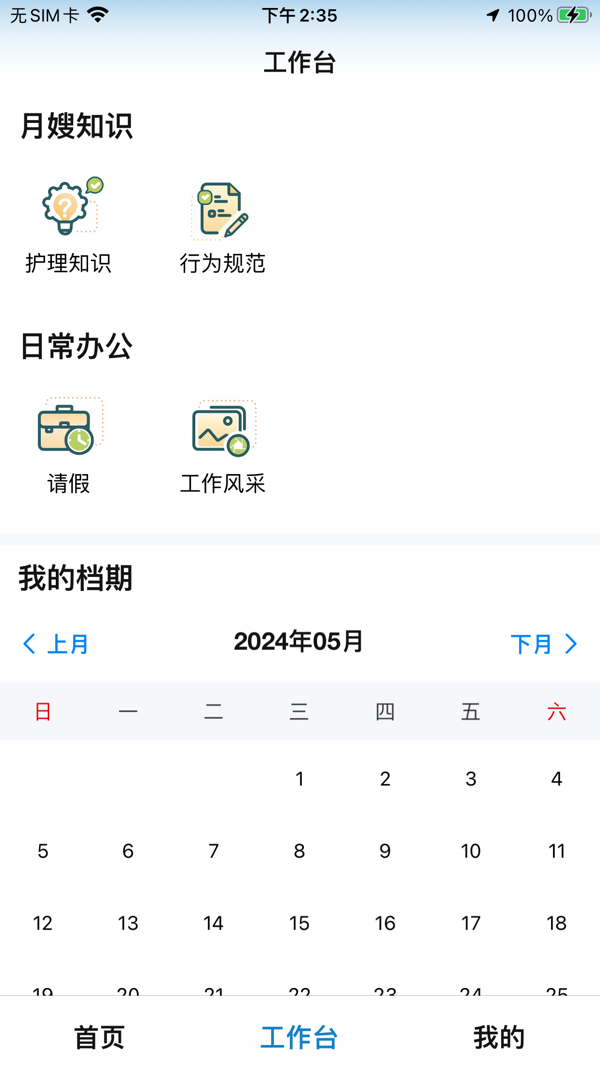This screenshot has height=1067, width=600.
Task: Go to next month 下月
Action: pos(544,644)
